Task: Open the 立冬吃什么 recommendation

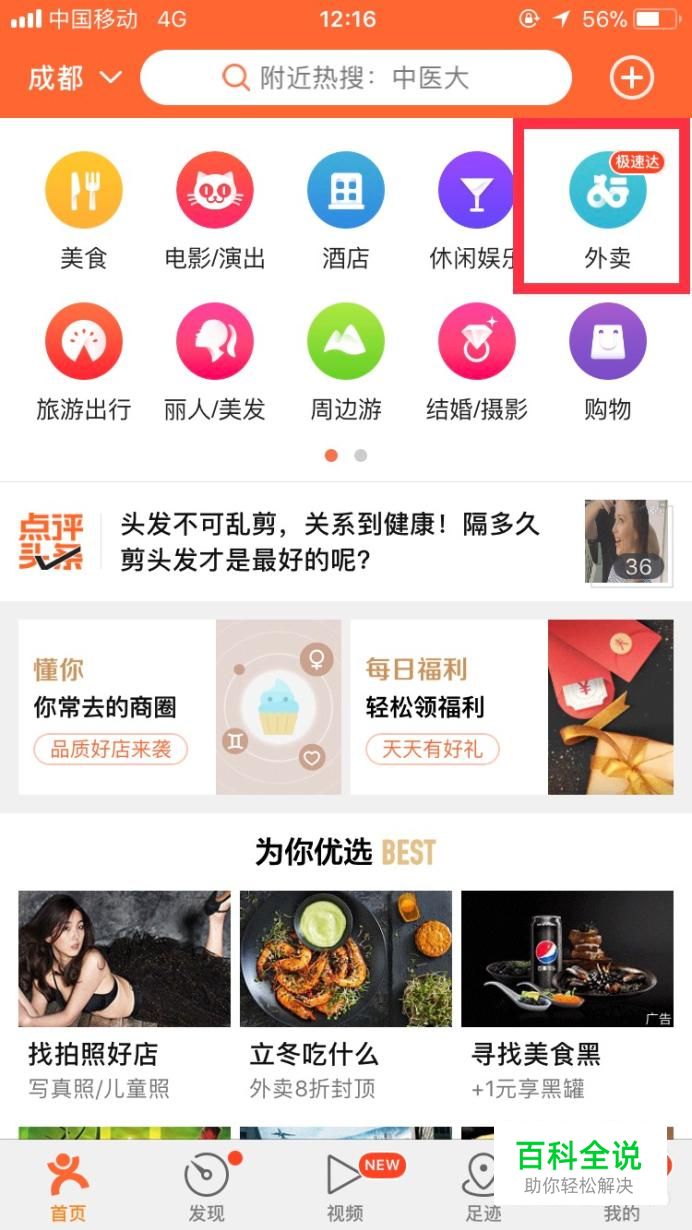Action: pos(346,996)
